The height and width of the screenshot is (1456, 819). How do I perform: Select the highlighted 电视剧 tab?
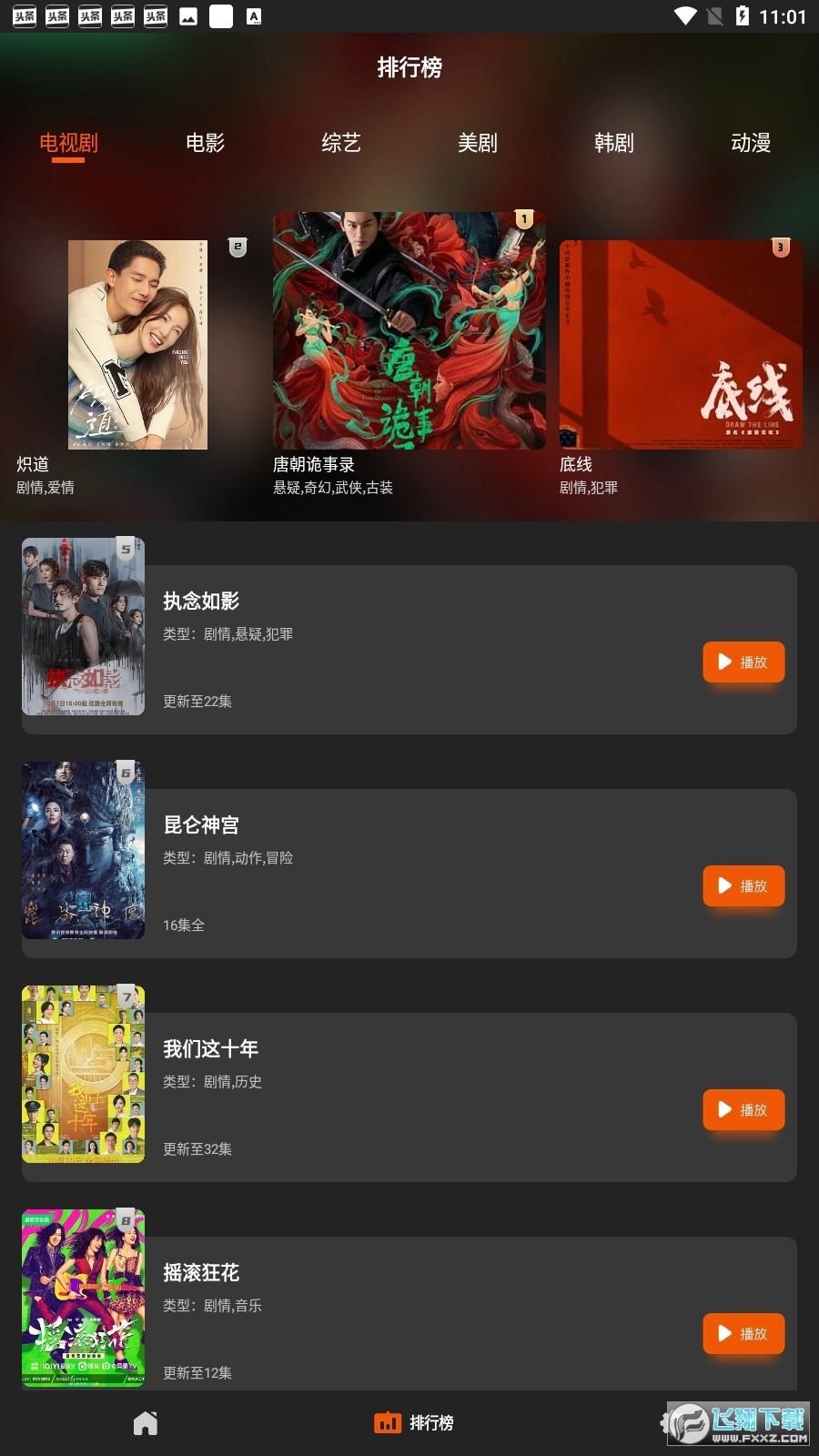click(69, 143)
